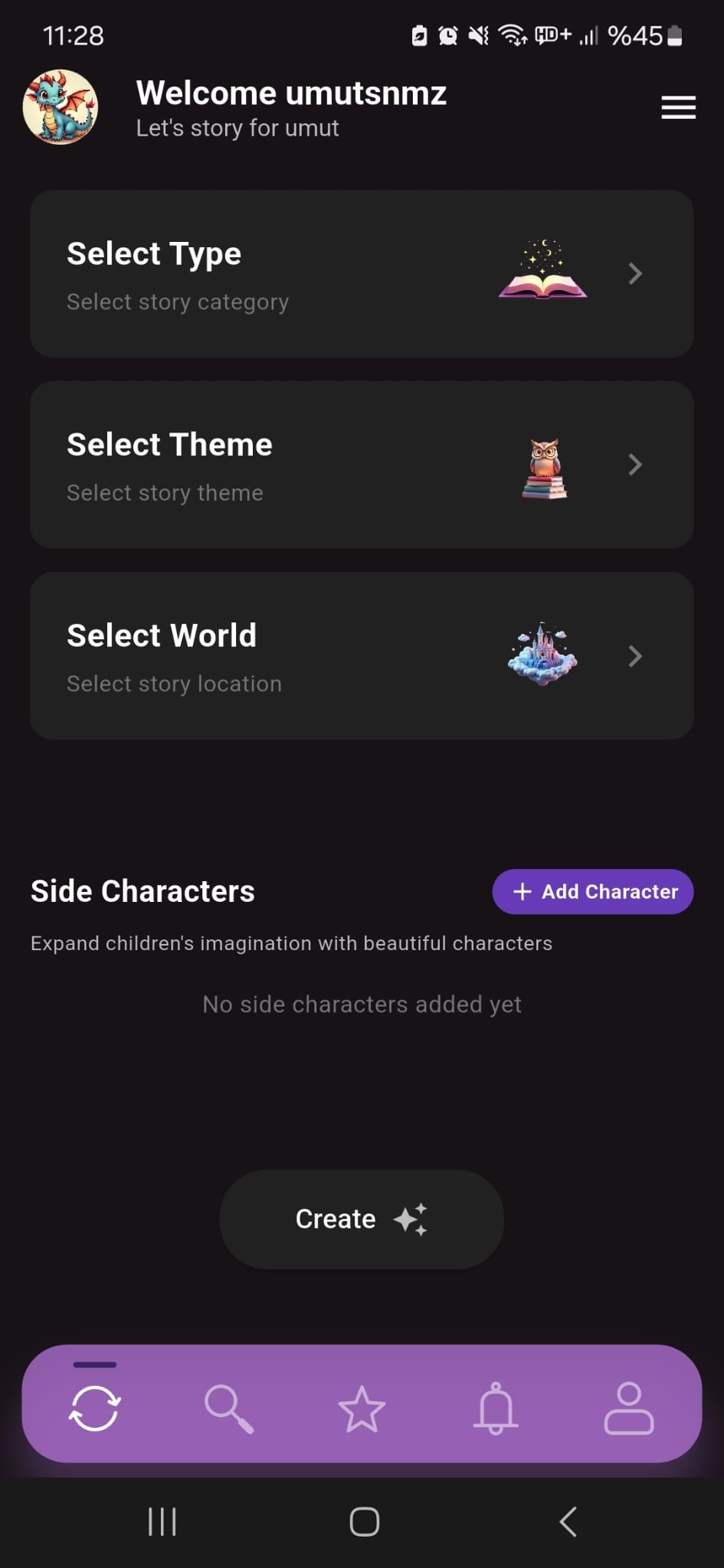Open the hamburger menu

(x=678, y=107)
